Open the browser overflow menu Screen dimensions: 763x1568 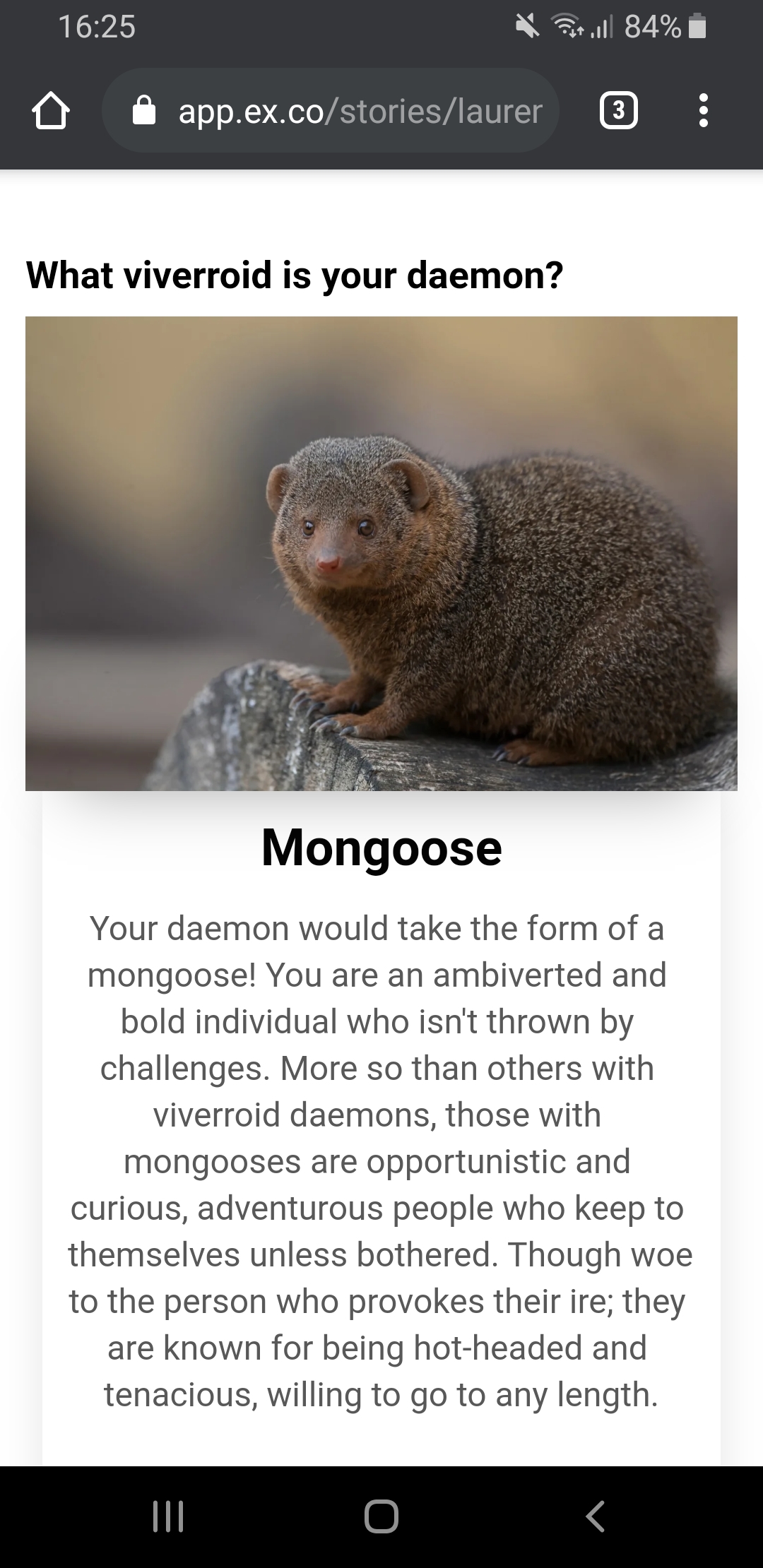(703, 111)
